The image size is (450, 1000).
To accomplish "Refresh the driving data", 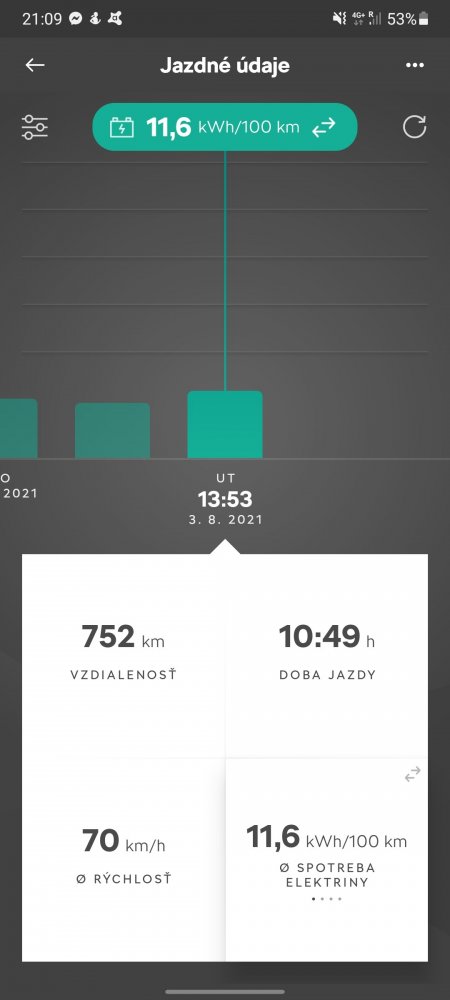I will (x=414, y=127).
